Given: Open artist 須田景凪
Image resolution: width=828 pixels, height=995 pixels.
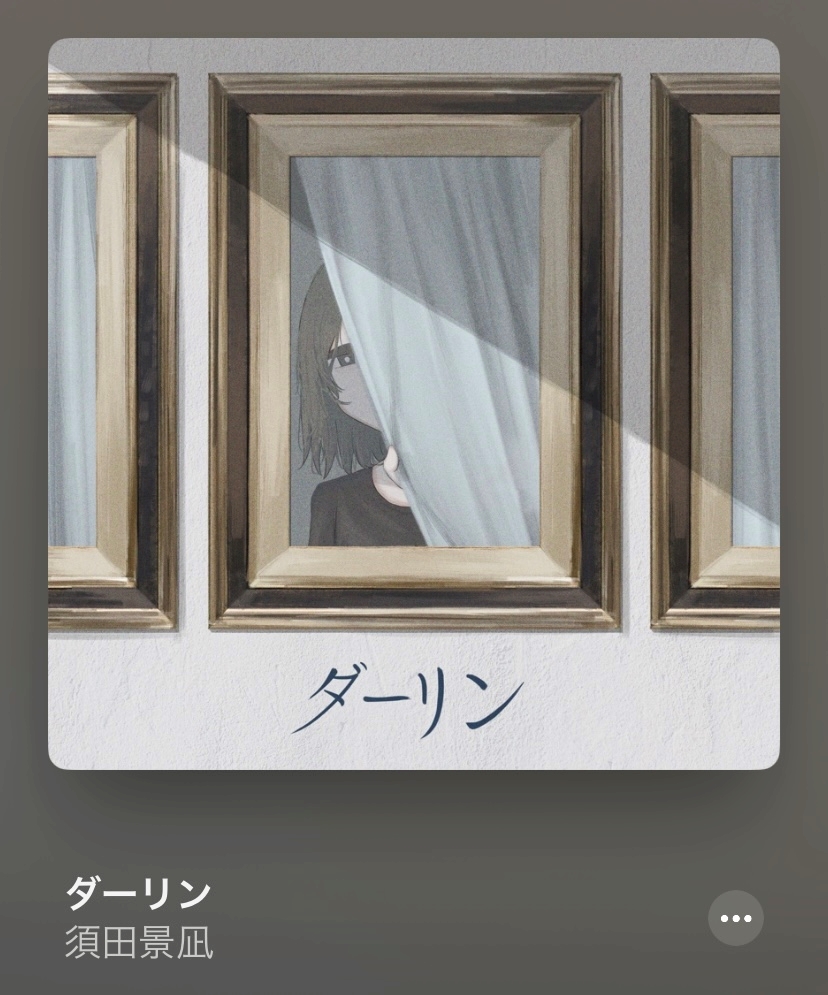Looking at the screenshot, I should coord(139,942).
